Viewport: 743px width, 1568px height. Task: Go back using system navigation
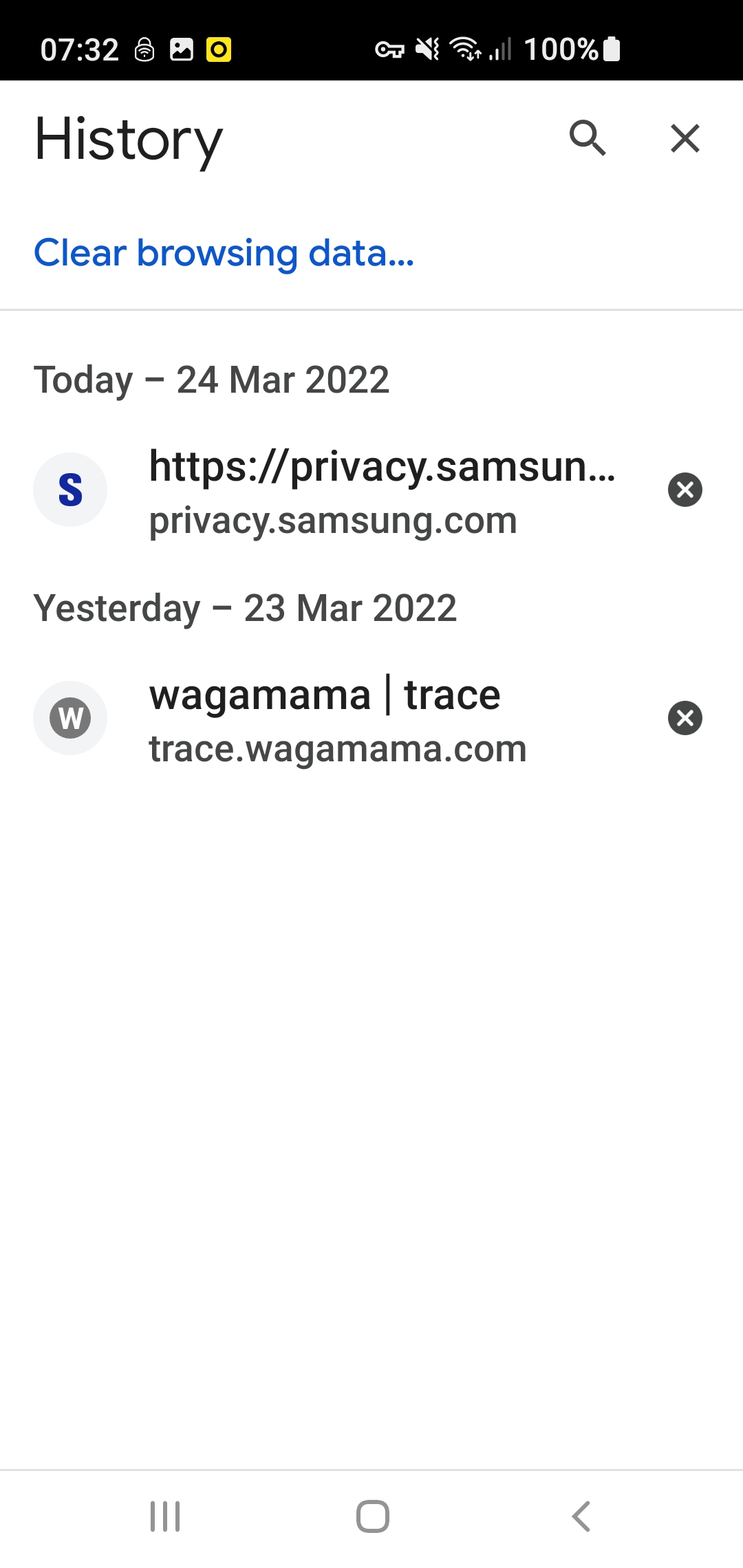581,1516
